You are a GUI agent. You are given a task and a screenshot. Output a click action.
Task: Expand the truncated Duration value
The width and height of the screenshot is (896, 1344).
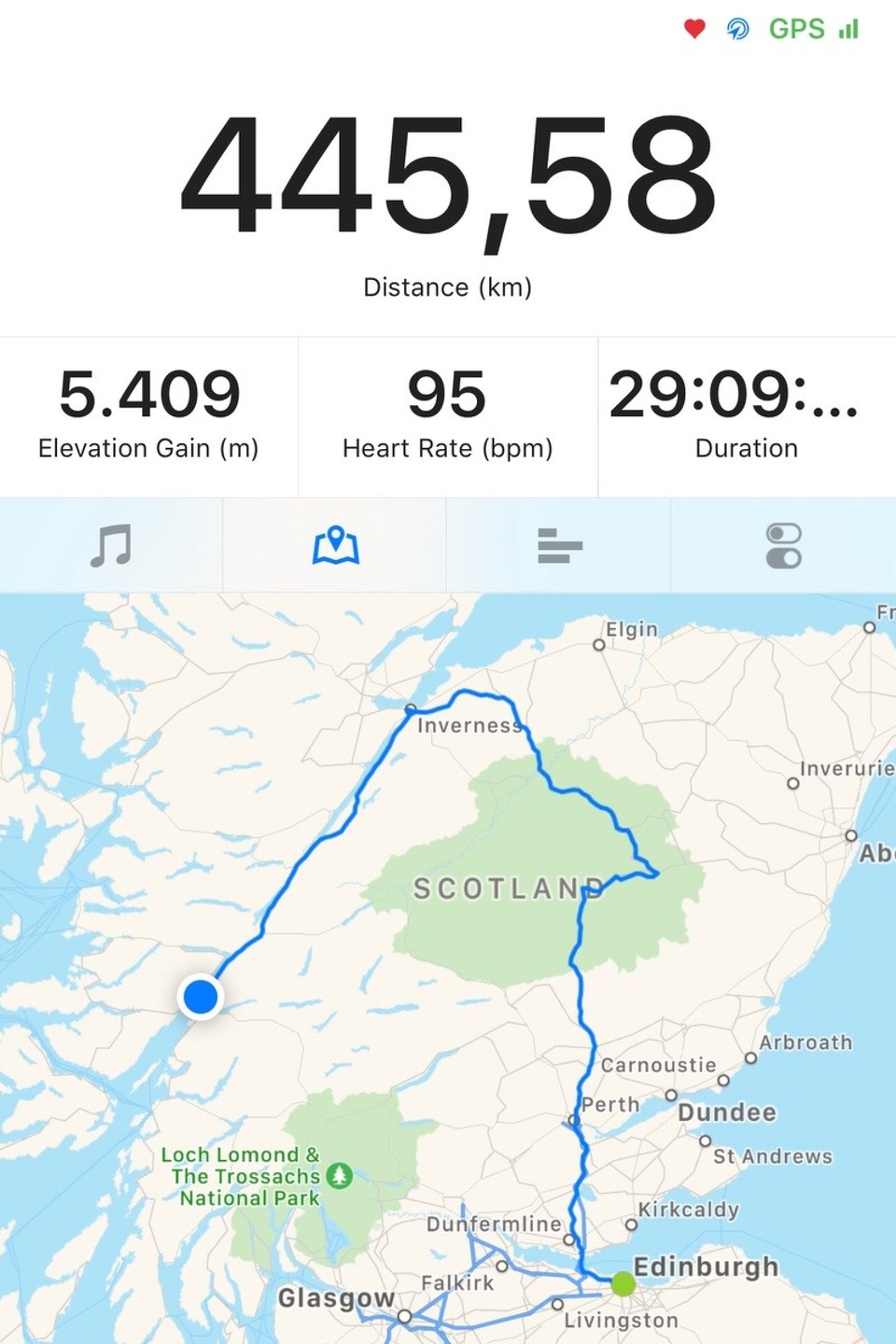pos(746,394)
